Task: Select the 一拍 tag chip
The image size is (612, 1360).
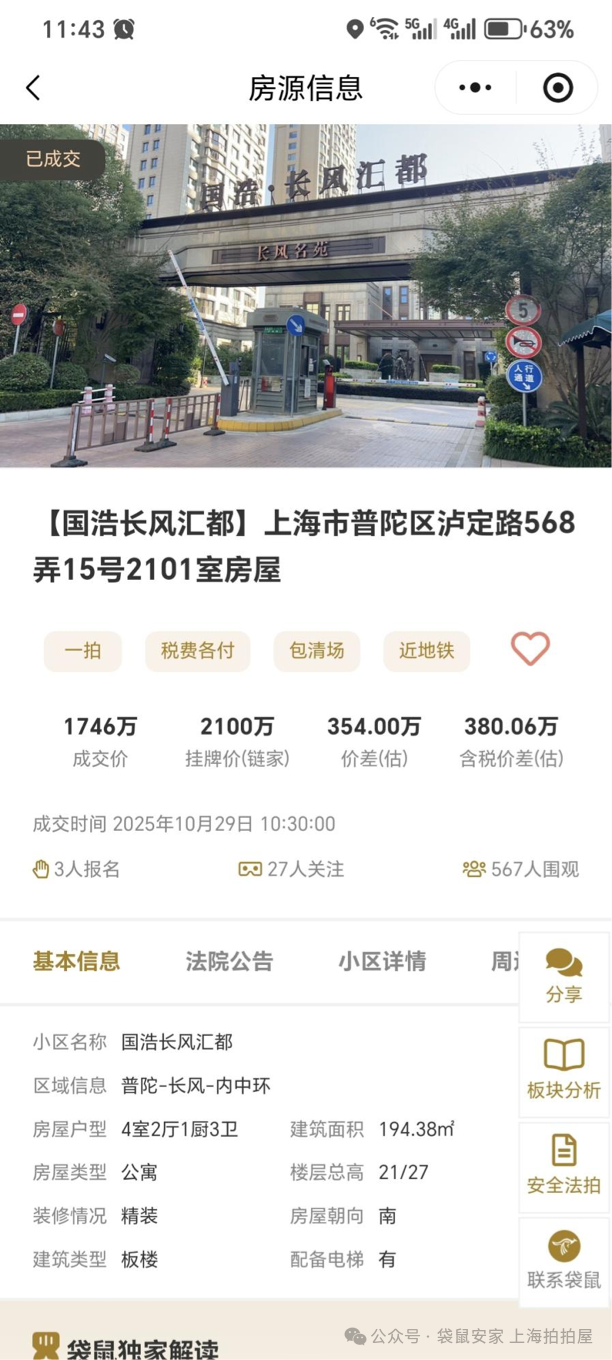Action: (x=83, y=651)
